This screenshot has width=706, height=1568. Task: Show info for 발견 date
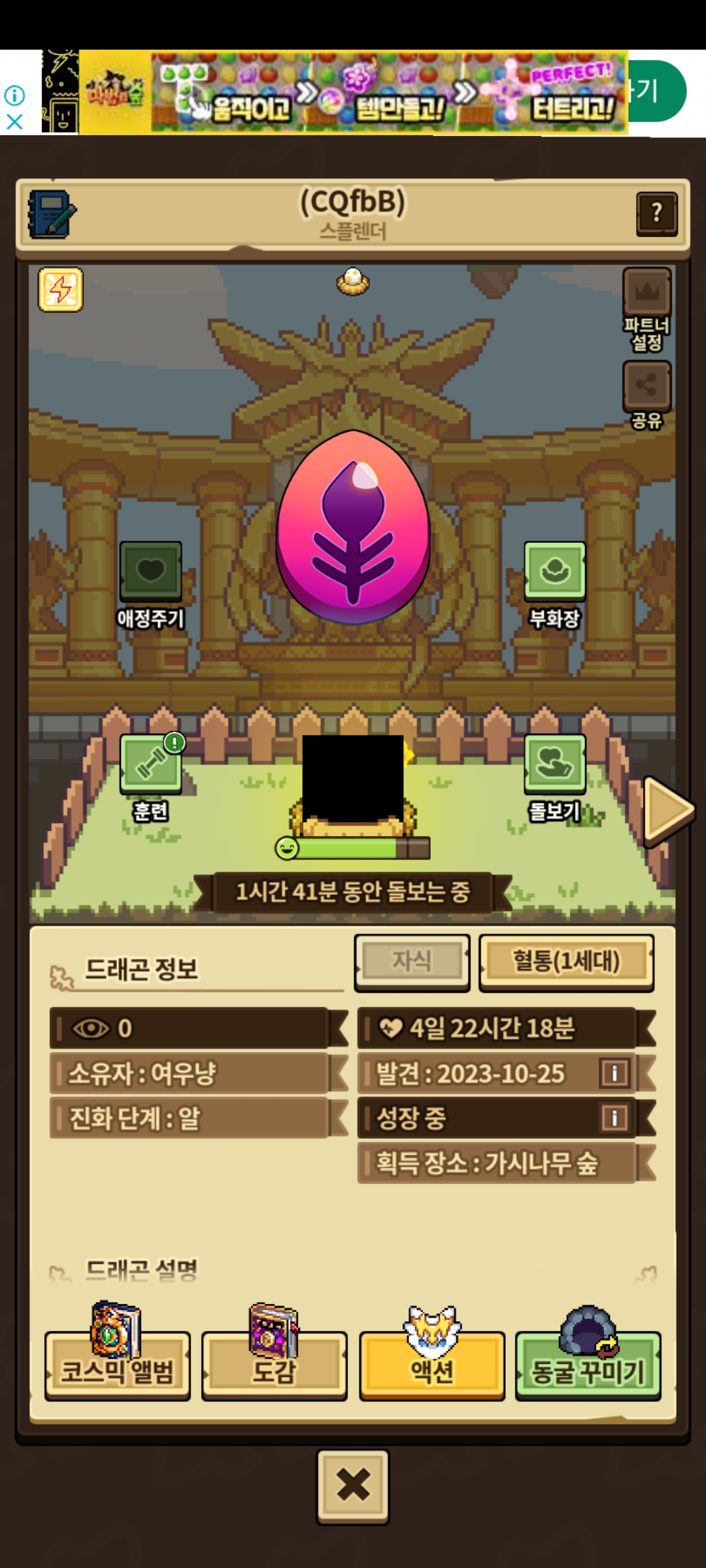(614, 1073)
